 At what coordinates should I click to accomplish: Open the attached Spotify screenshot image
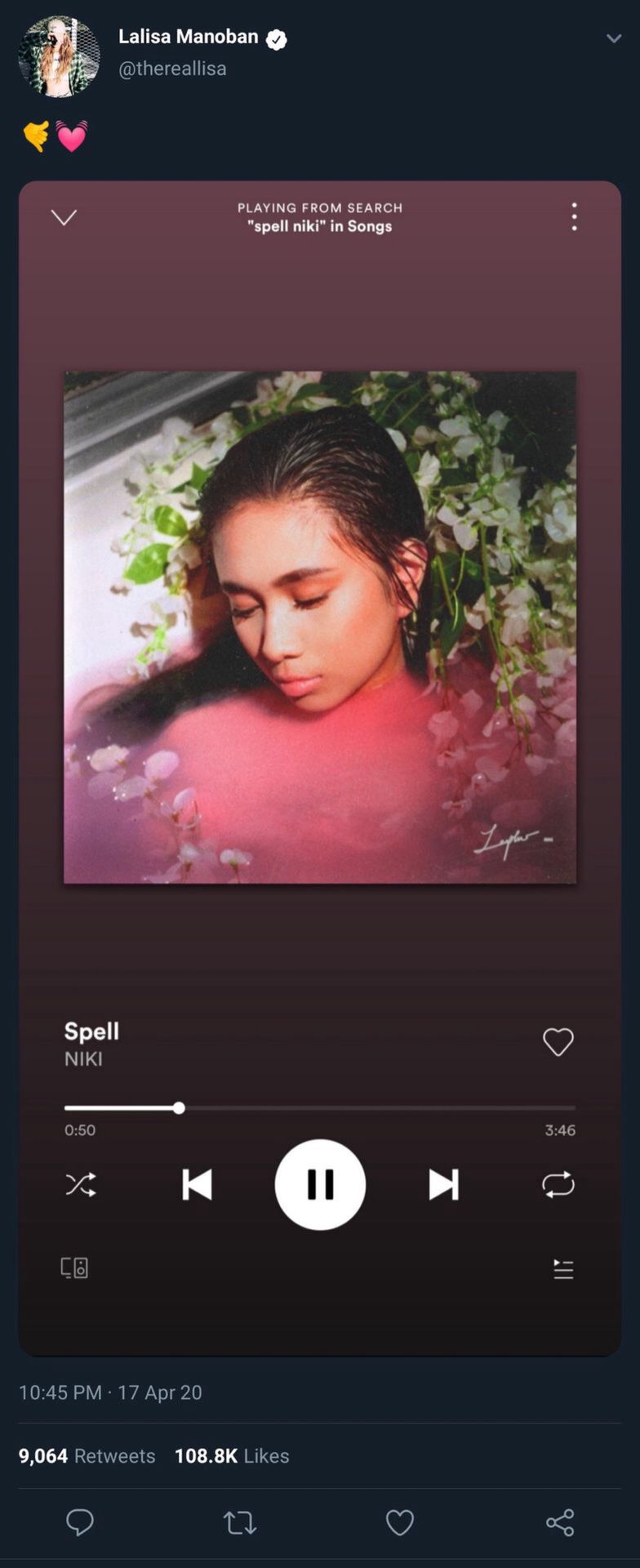click(320, 768)
